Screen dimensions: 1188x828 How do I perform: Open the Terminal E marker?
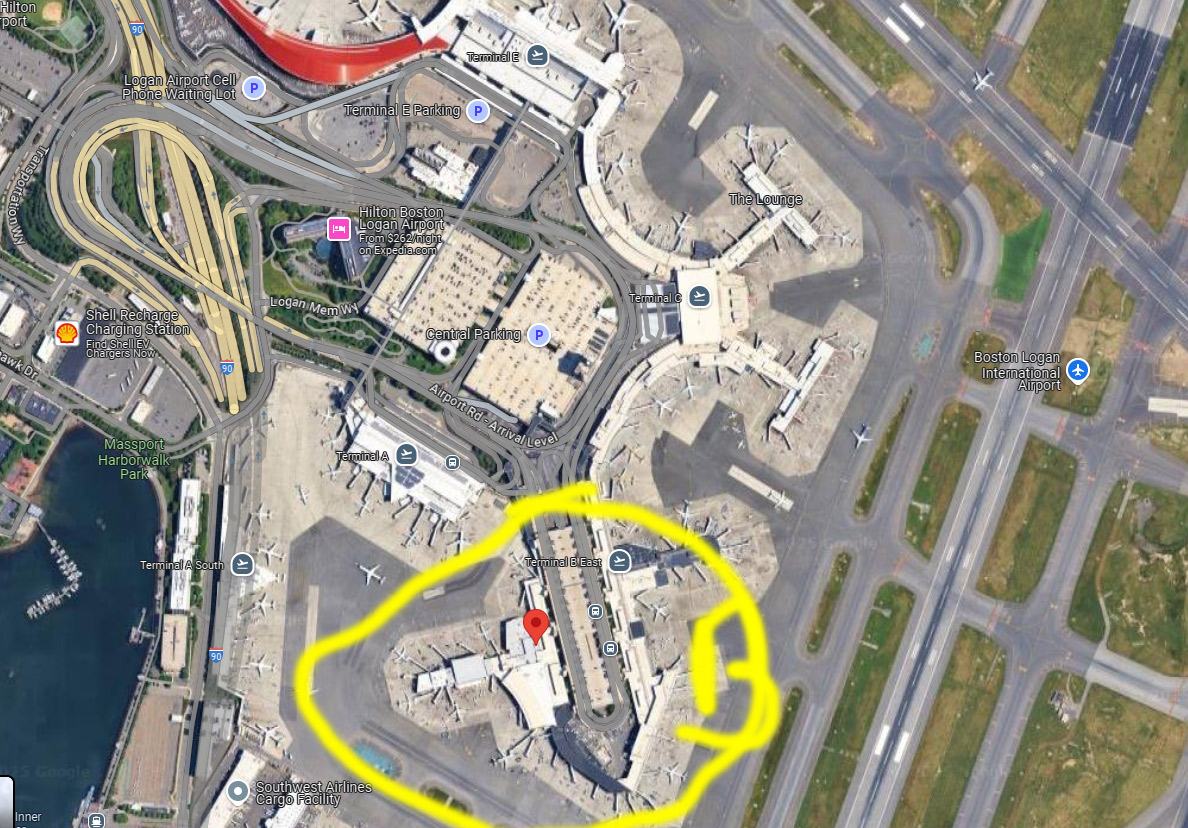click(538, 55)
